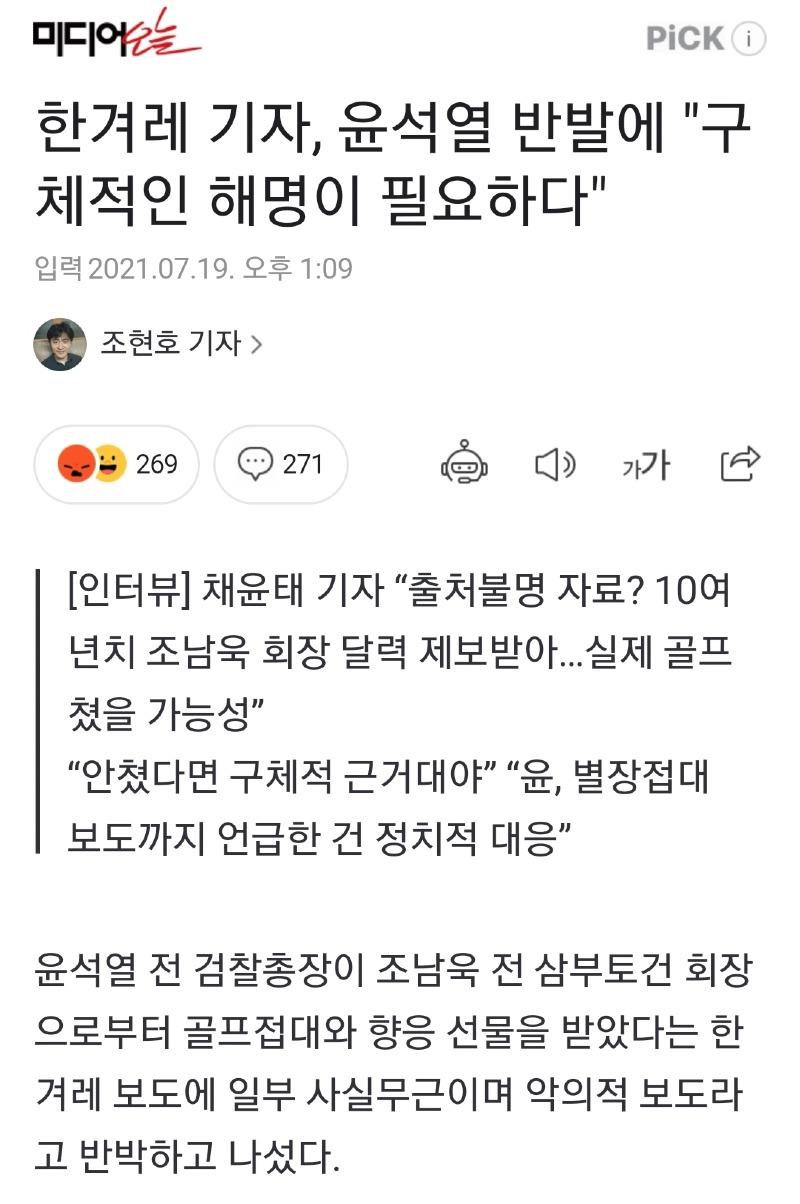Open the 미디어오늘 press homepage
This screenshot has width=800, height=1204.
(115, 37)
